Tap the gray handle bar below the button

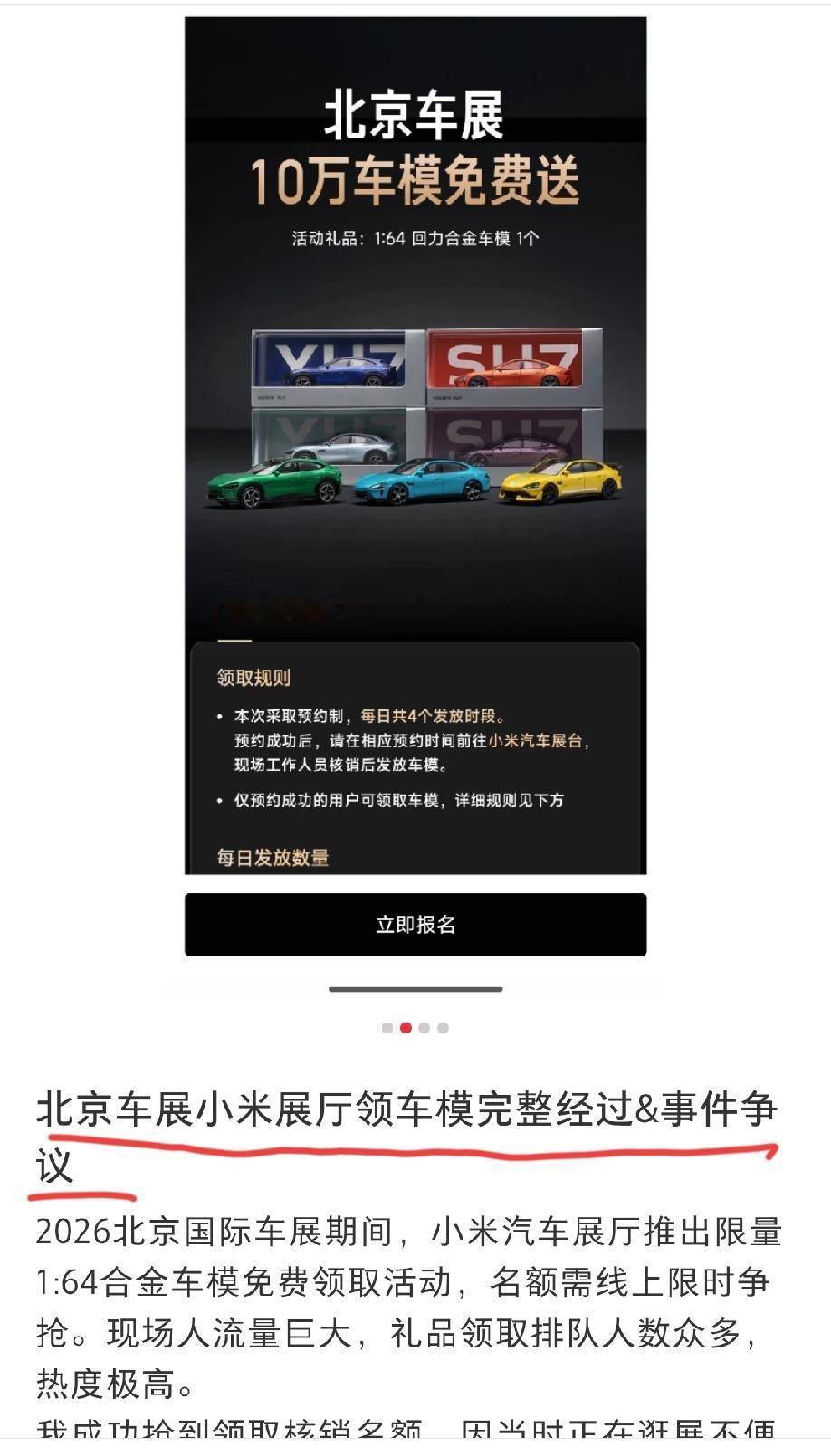[x=415, y=989]
